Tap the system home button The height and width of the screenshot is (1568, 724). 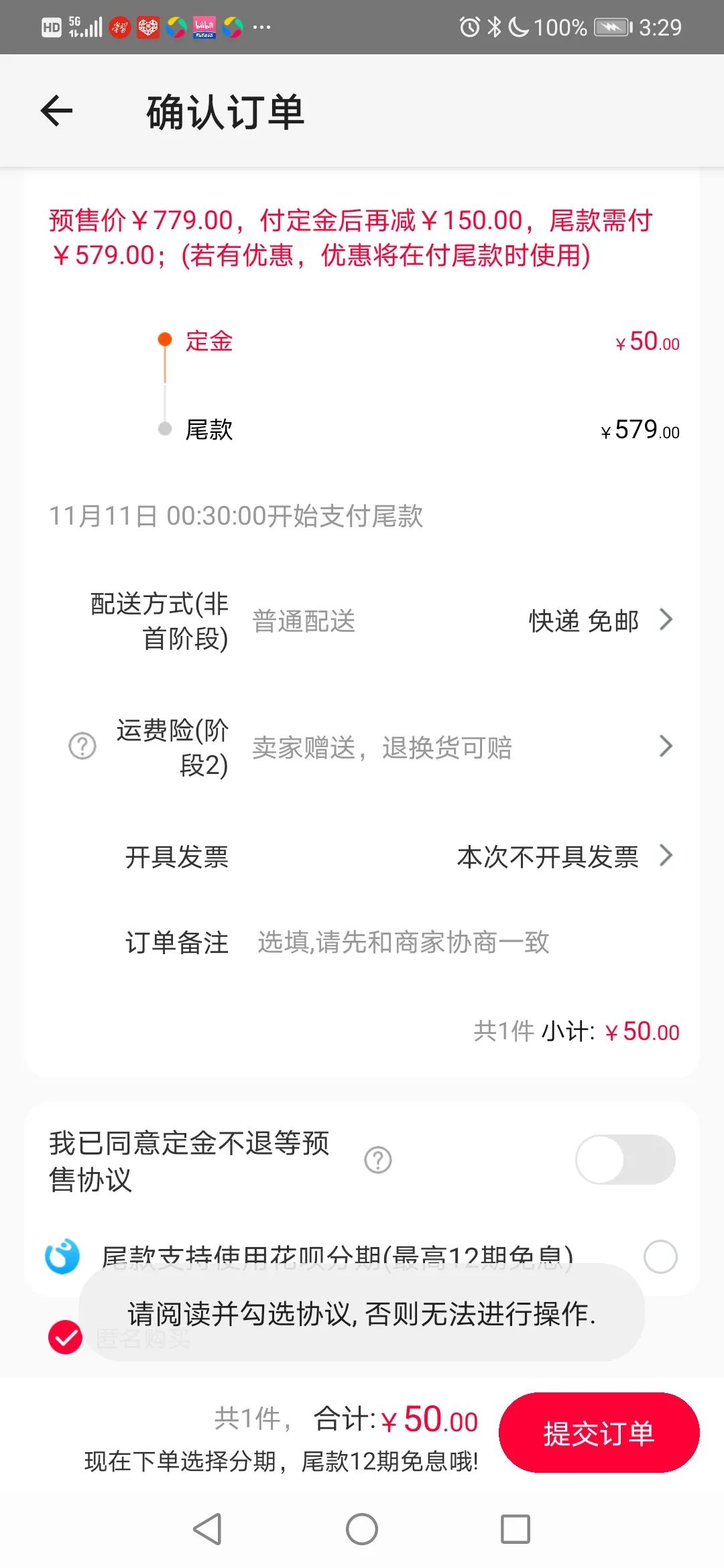click(362, 1529)
